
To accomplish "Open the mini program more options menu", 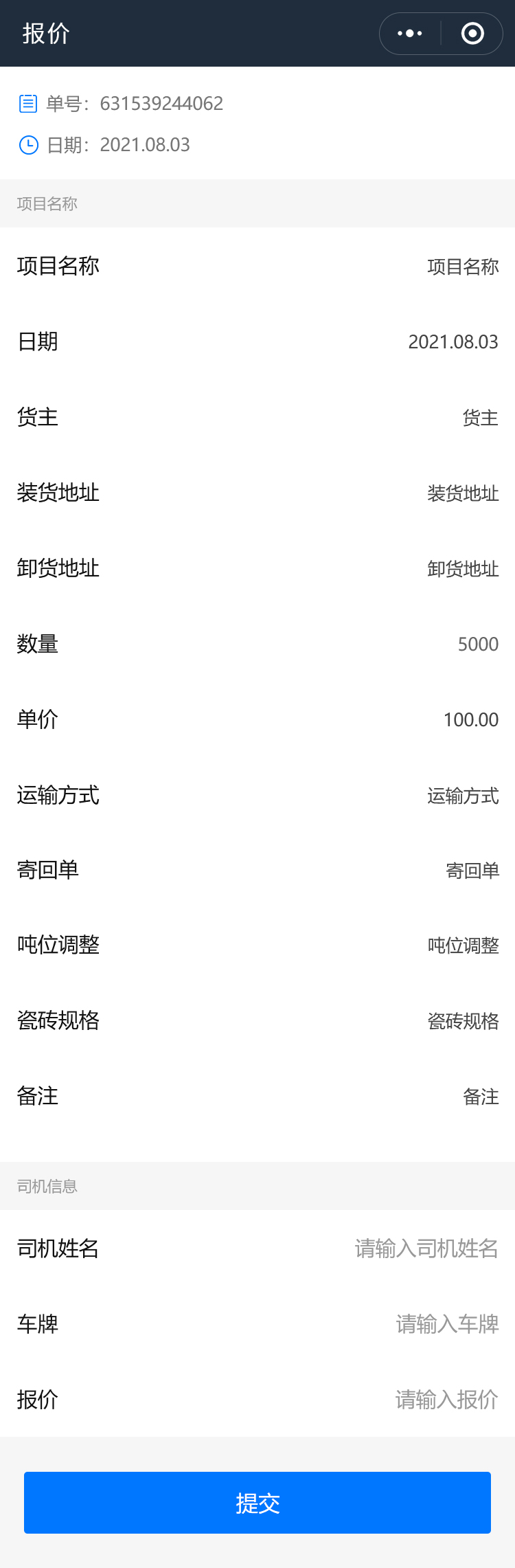I will tap(410, 34).
